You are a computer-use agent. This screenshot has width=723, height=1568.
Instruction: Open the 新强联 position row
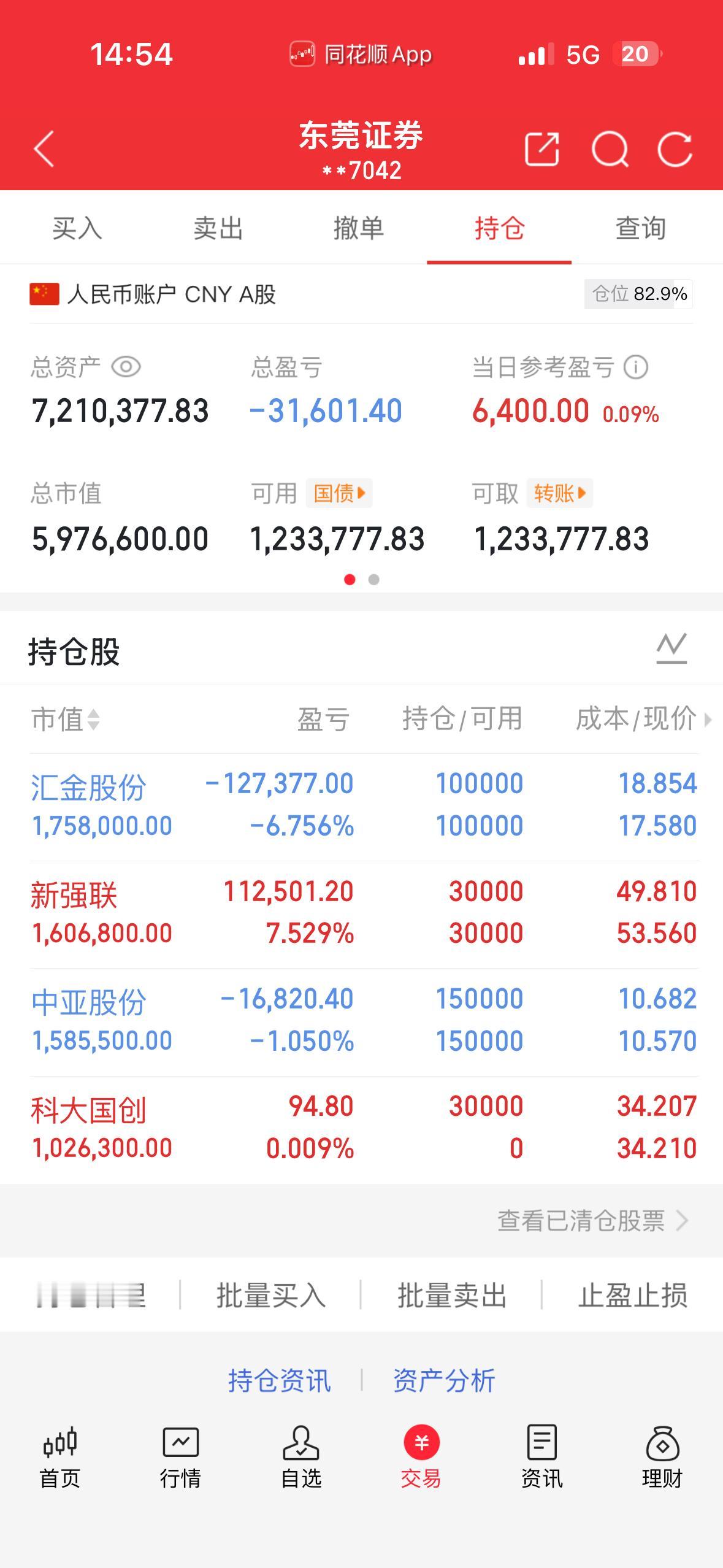[362, 913]
